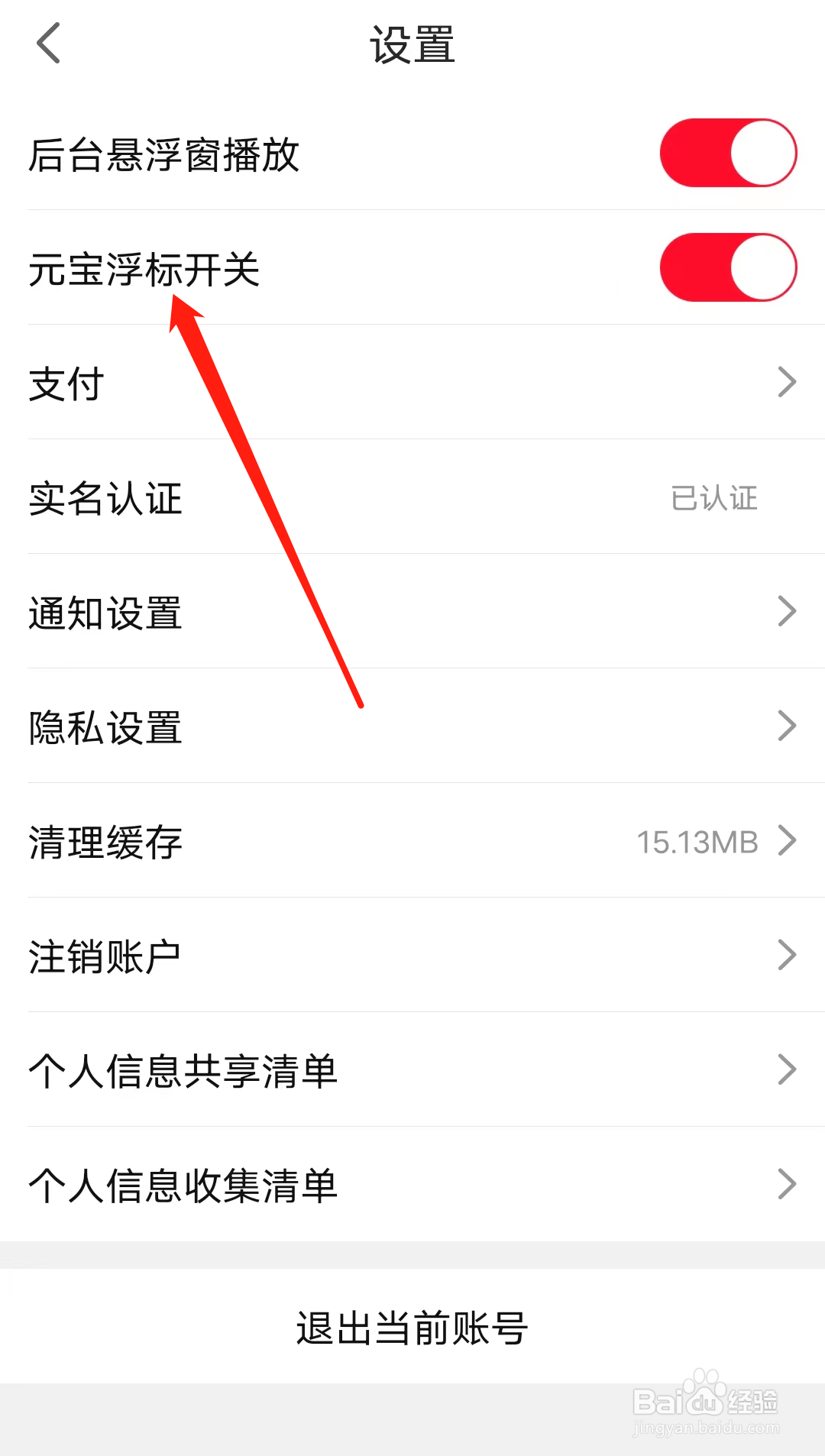Image resolution: width=825 pixels, height=1456 pixels.
Task: Tap 退出当前账号 to log out
Action: (412, 1329)
